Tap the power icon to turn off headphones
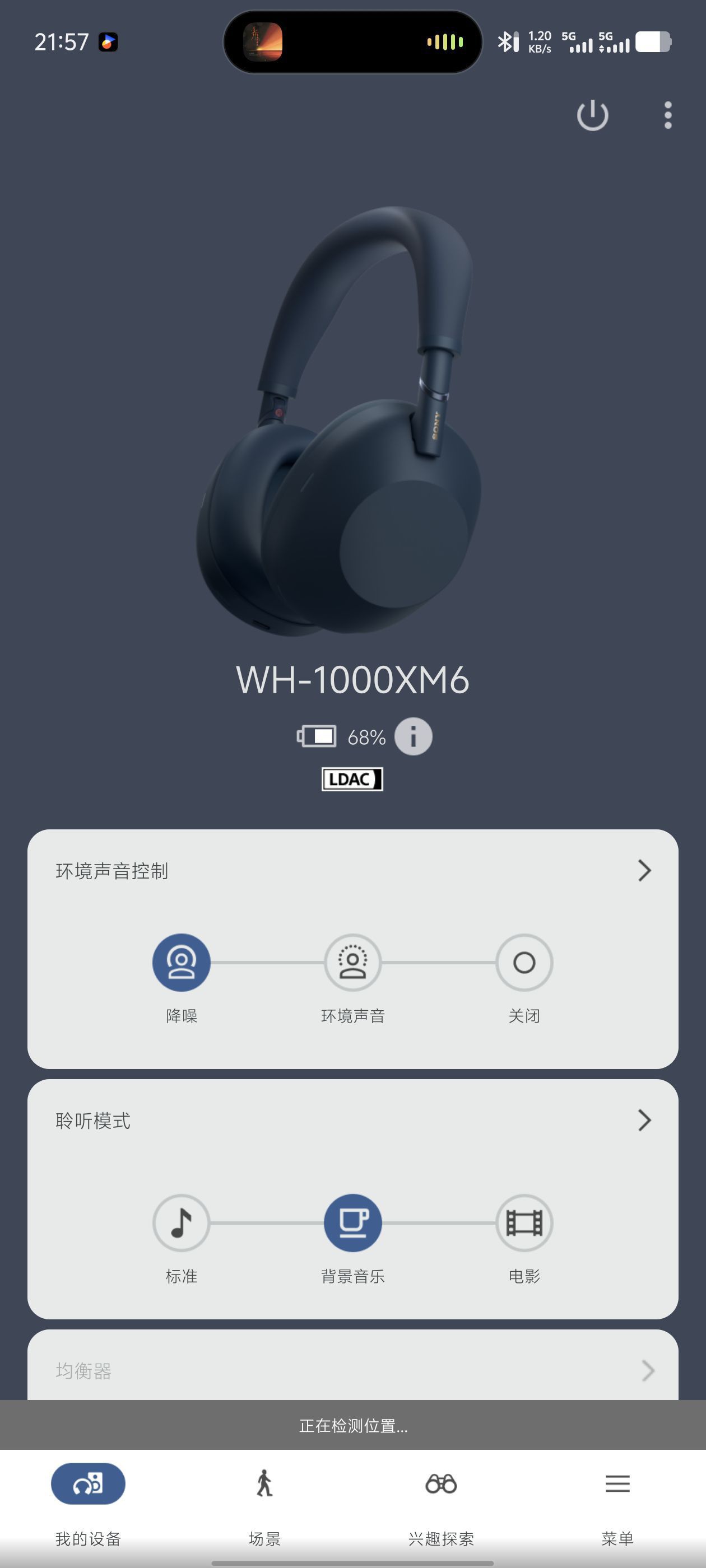706x1568 pixels. click(x=592, y=115)
